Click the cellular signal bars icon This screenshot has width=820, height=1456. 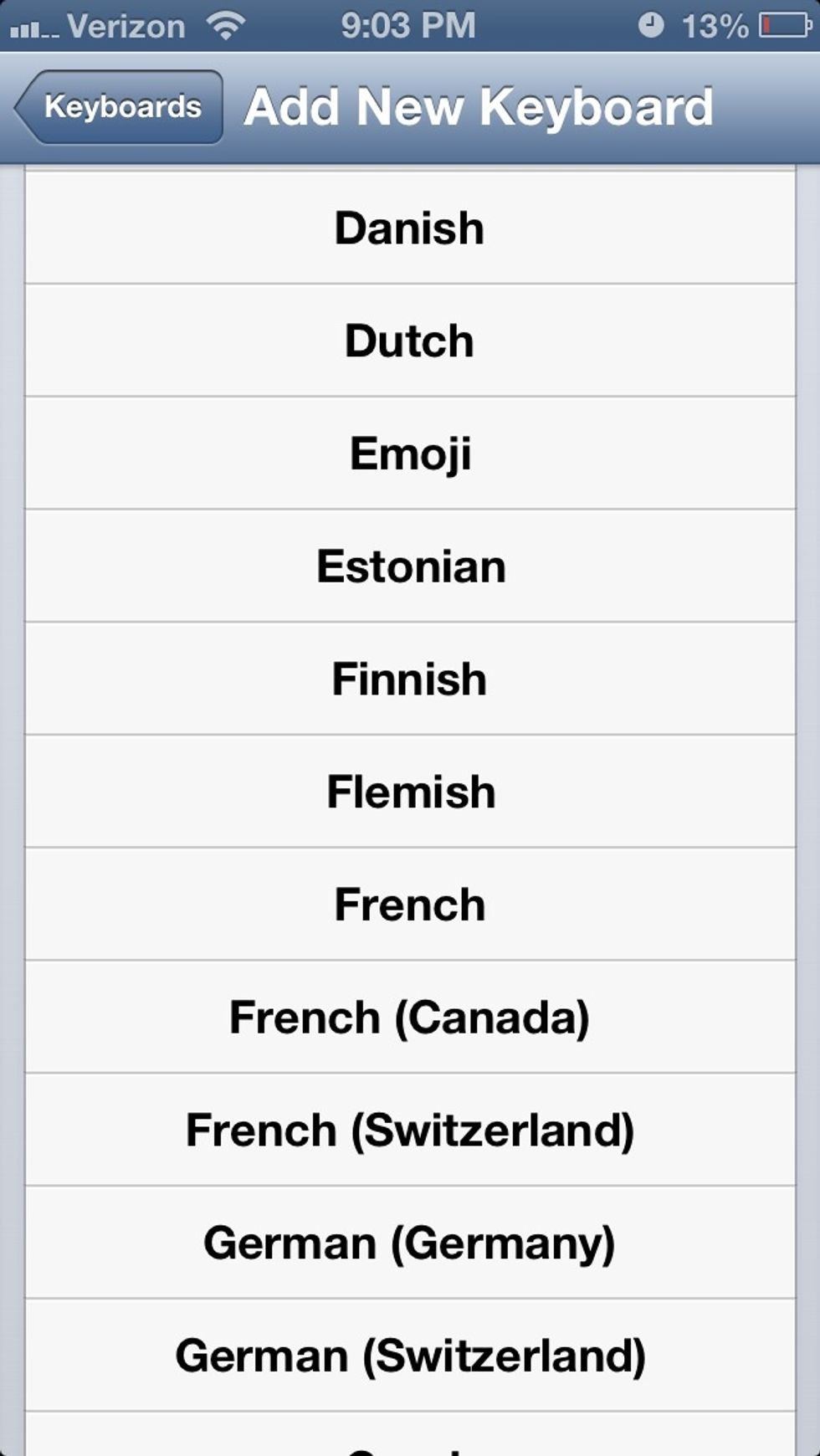pyautogui.click(x=32, y=28)
